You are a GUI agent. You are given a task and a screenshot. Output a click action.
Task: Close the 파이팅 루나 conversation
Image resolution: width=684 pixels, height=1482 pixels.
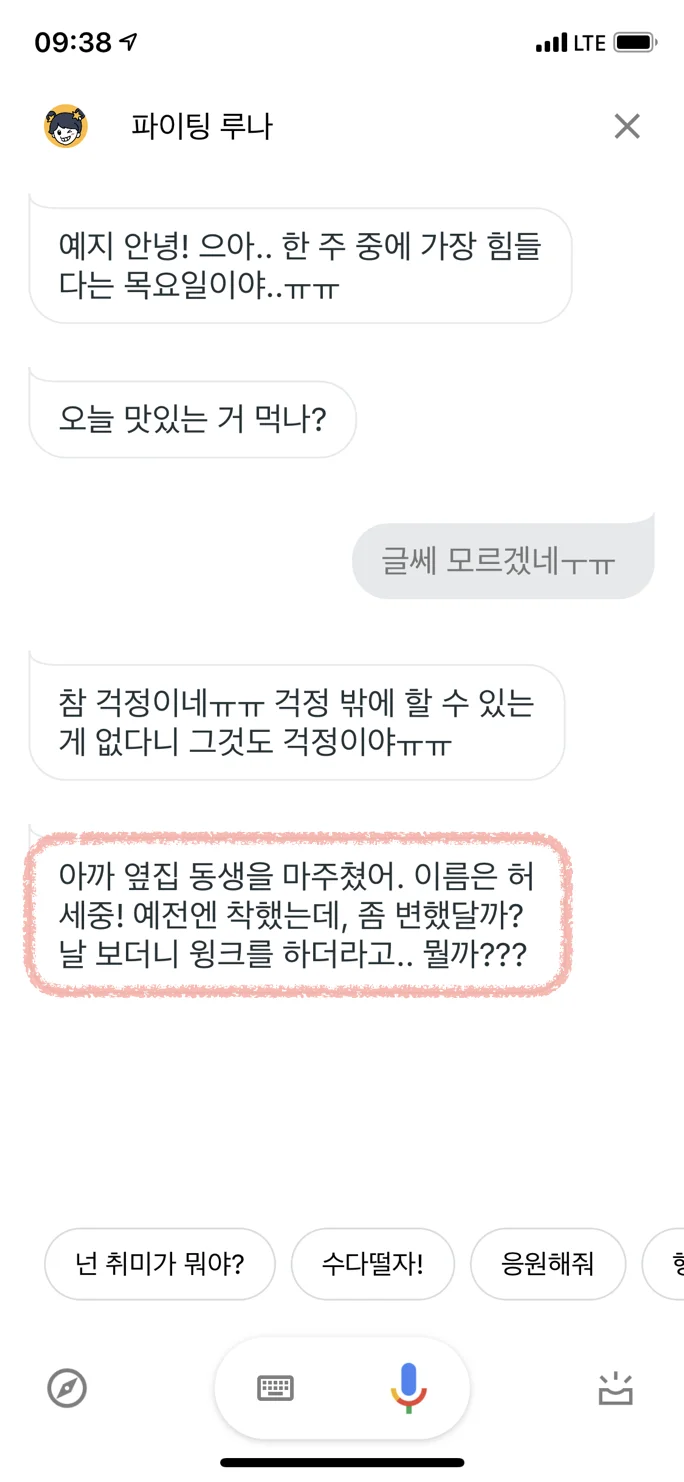[626, 126]
